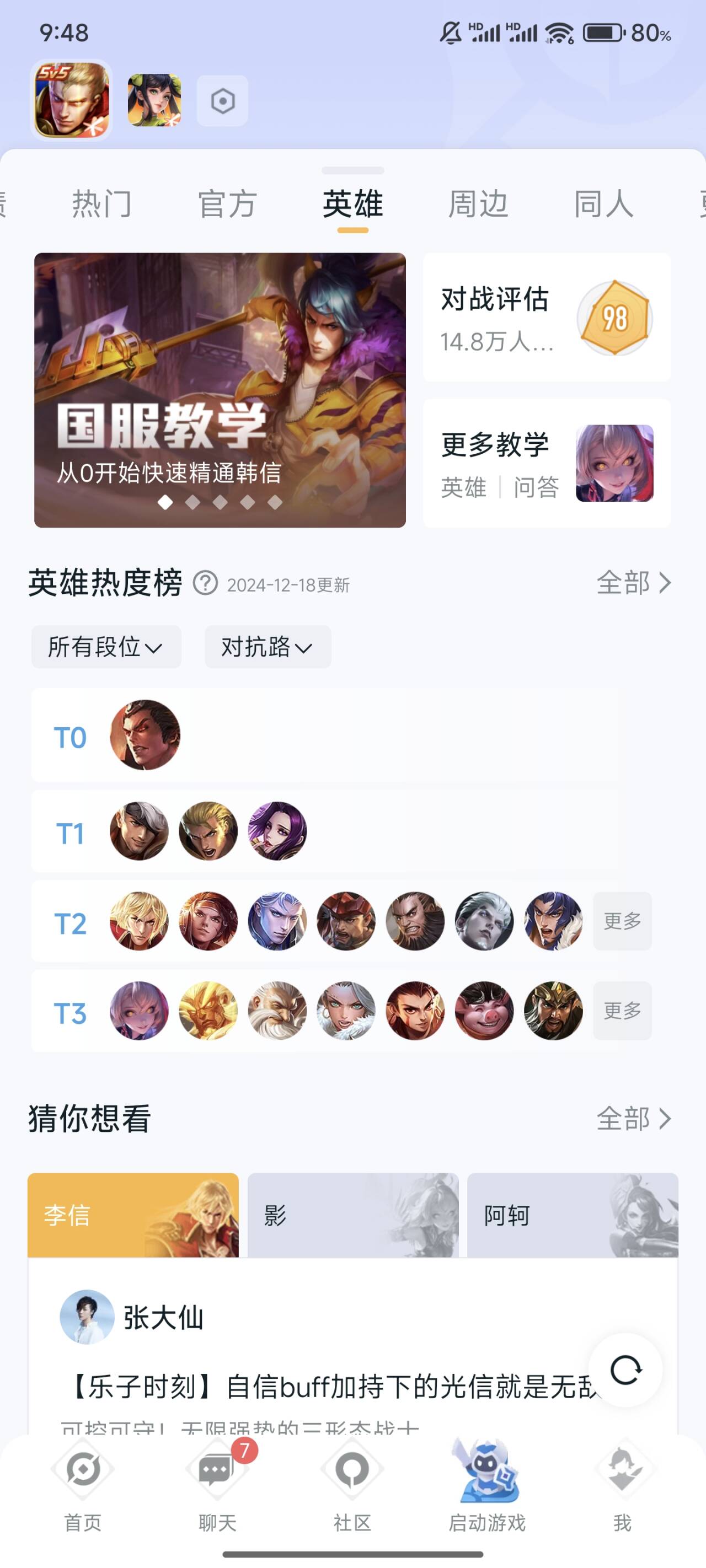Viewport: 706px width, 1568px height.
Task: Select the 同人 tab
Action: coord(603,203)
